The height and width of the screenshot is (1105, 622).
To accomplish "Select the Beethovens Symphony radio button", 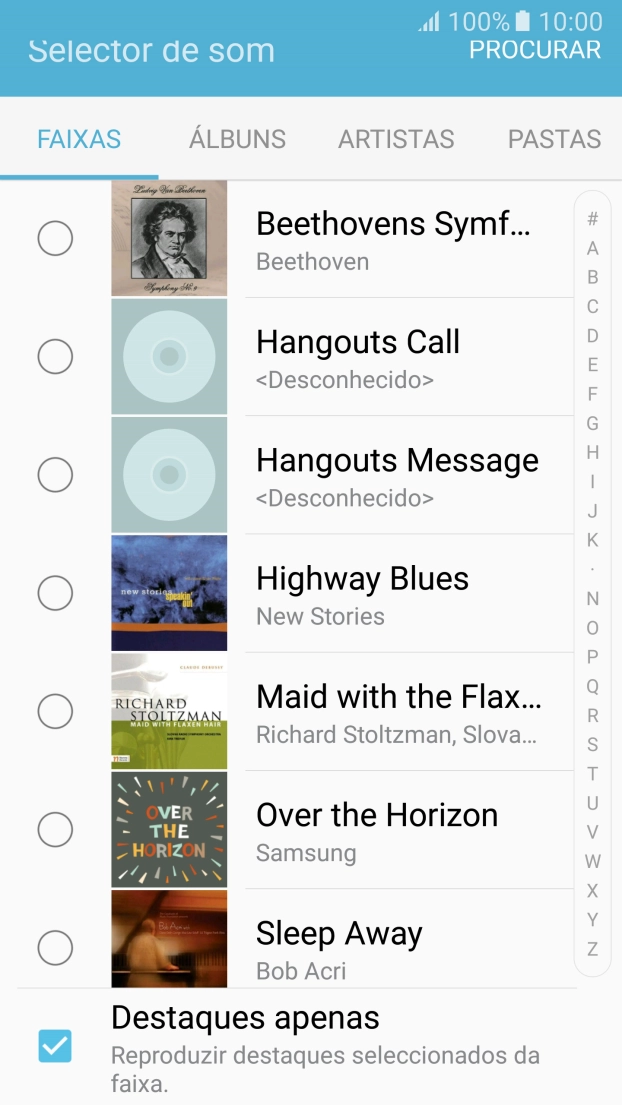I will click(55, 238).
